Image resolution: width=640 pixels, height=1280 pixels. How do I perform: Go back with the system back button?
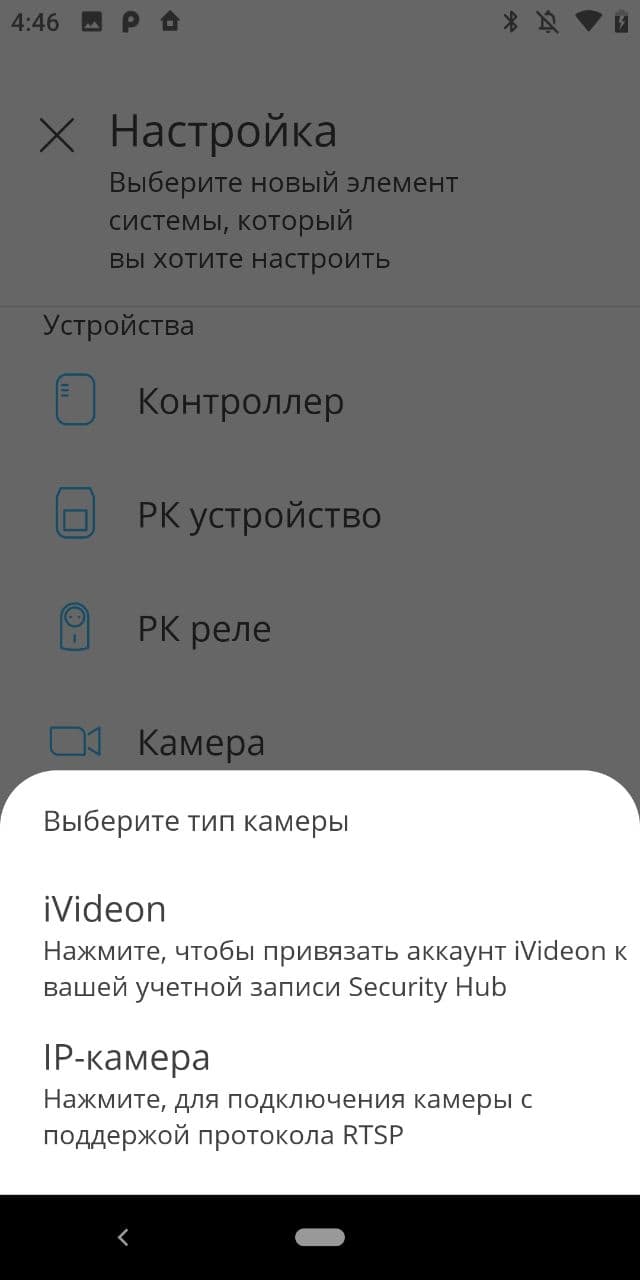click(123, 1237)
